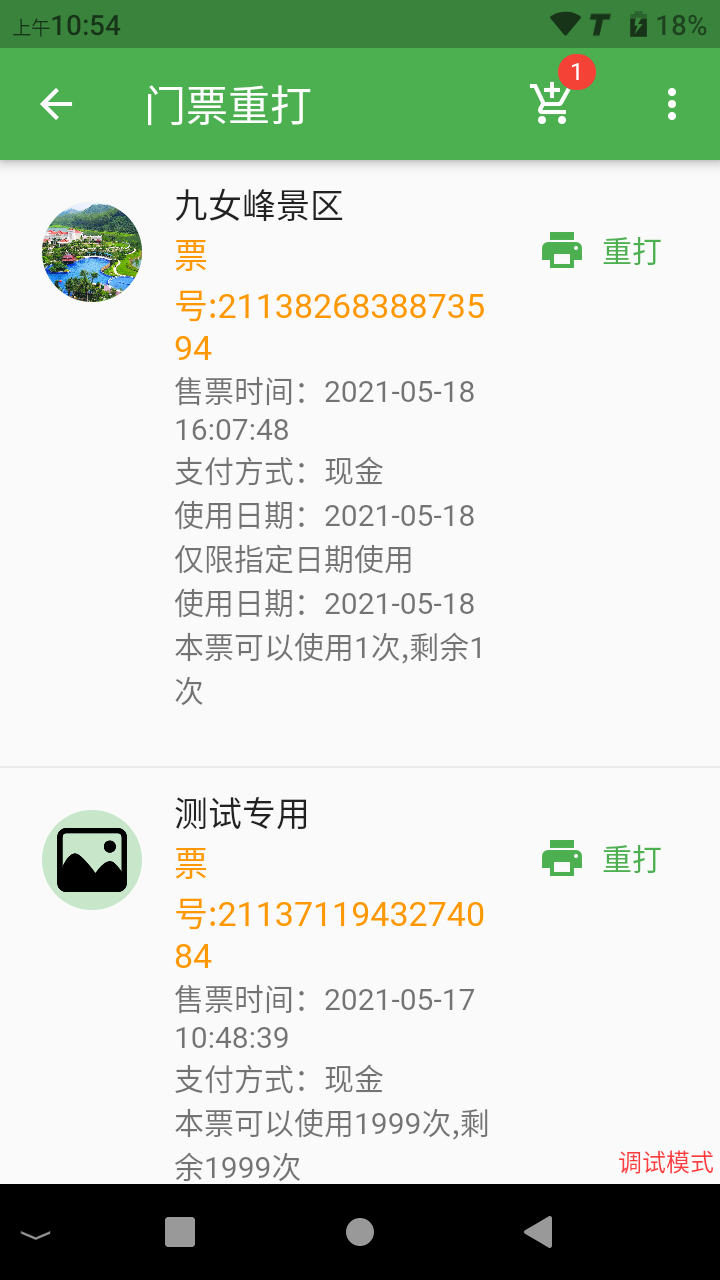Tap the placeholder image icon for 测试专用
The height and width of the screenshot is (1280, 720).
[x=91, y=859]
